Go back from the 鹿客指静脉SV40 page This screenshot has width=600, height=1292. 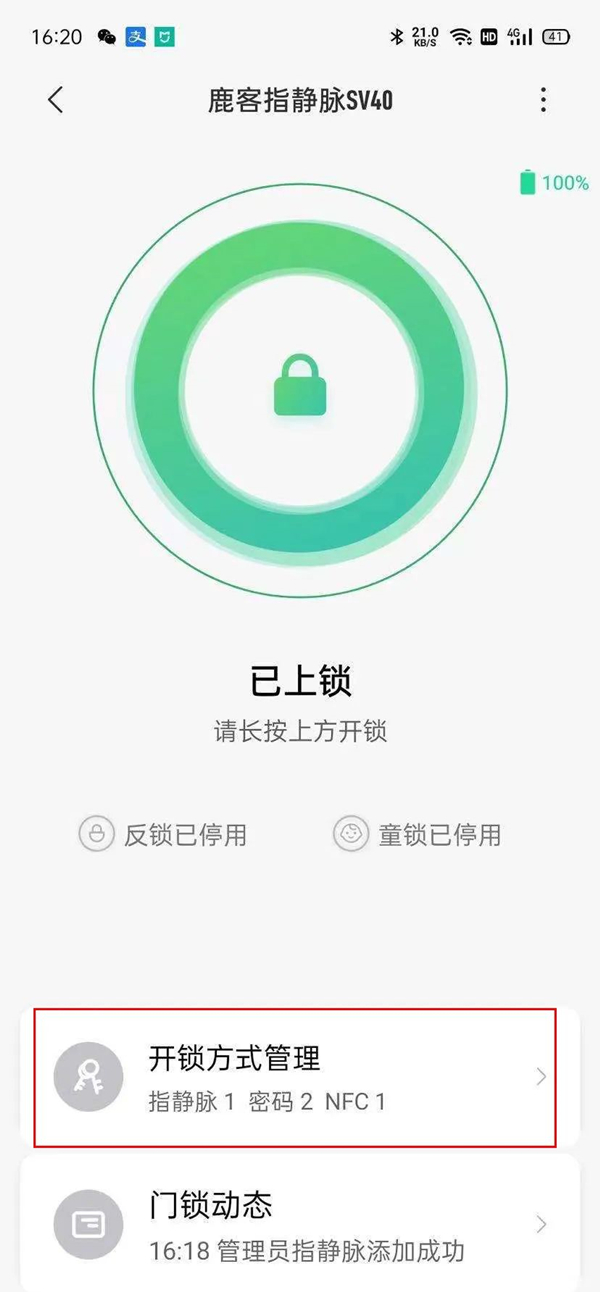pyautogui.click(x=56, y=100)
